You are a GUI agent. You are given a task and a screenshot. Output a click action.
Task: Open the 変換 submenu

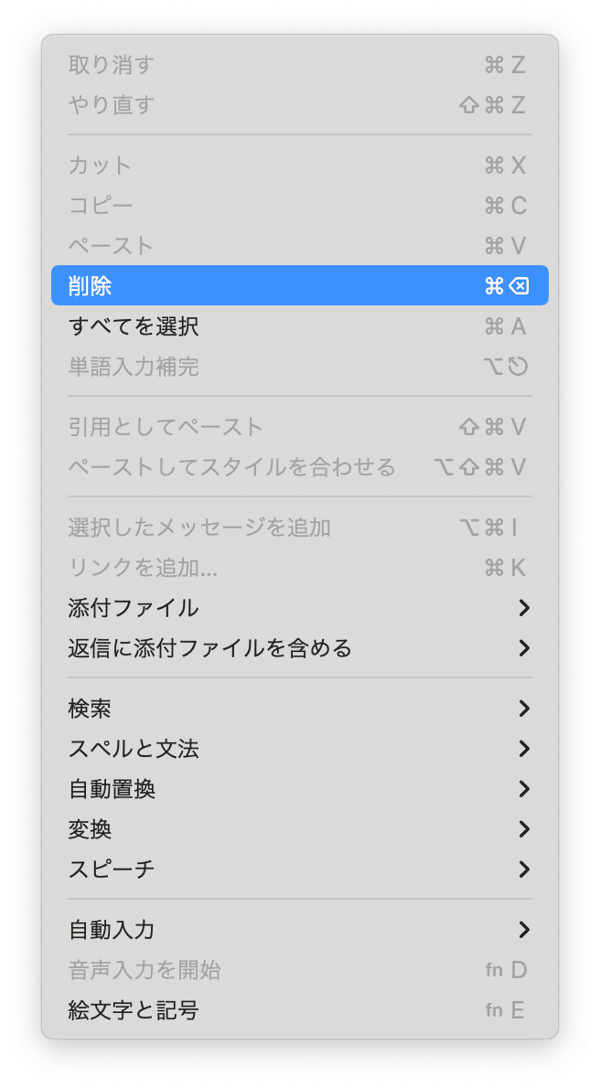pyautogui.click(x=300, y=829)
